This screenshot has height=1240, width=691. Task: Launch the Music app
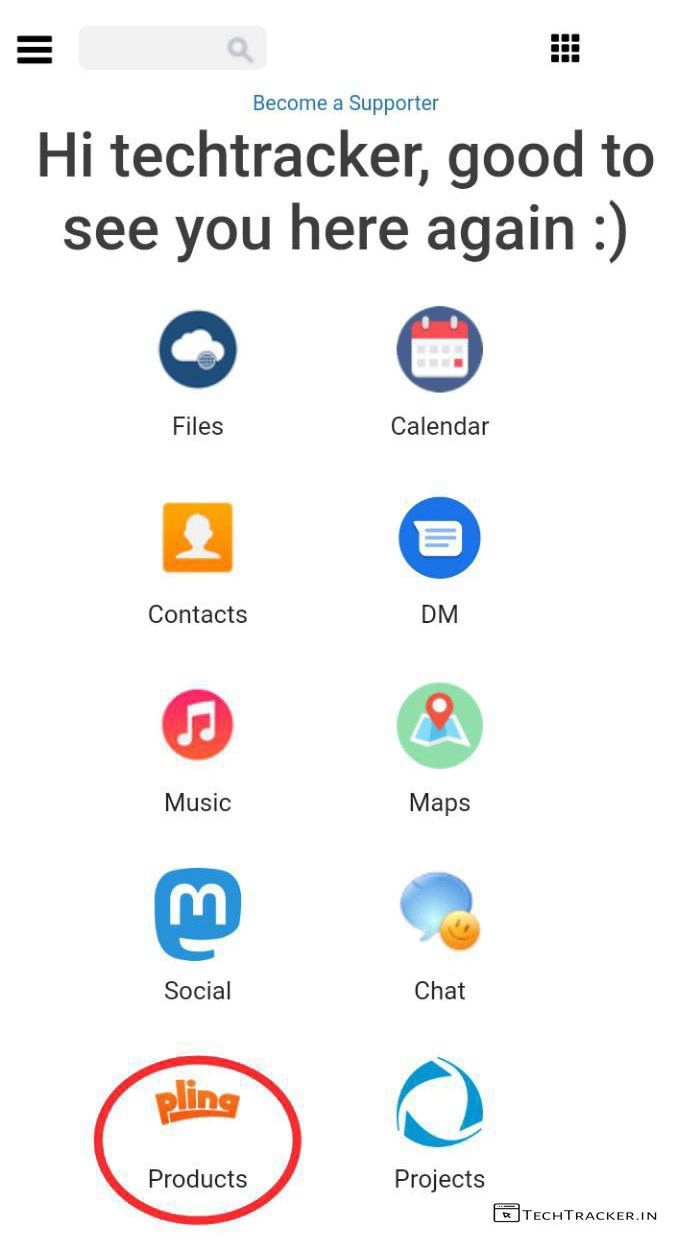point(198,726)
